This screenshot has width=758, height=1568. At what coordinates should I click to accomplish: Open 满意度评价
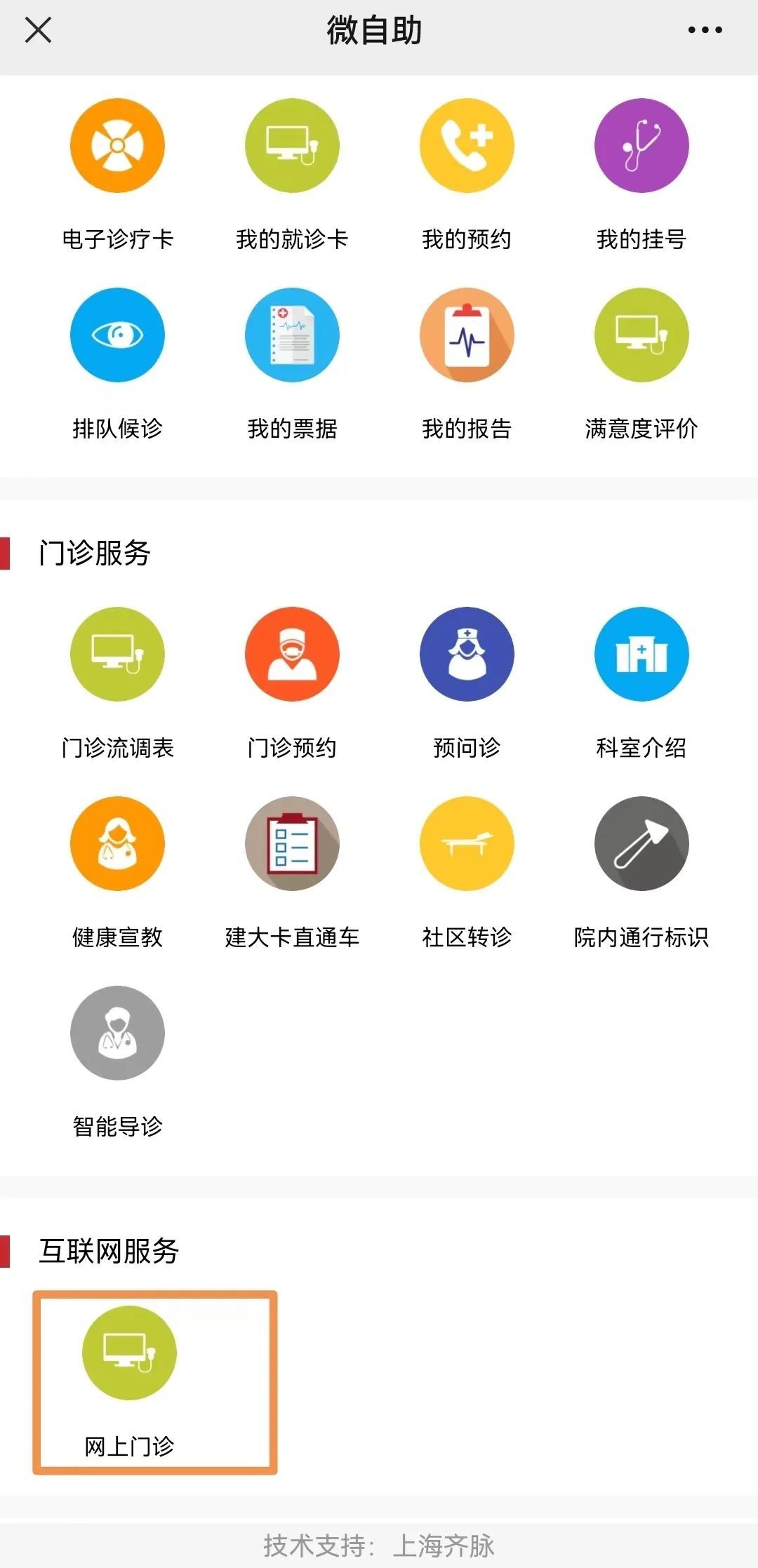tap(641, 335)
